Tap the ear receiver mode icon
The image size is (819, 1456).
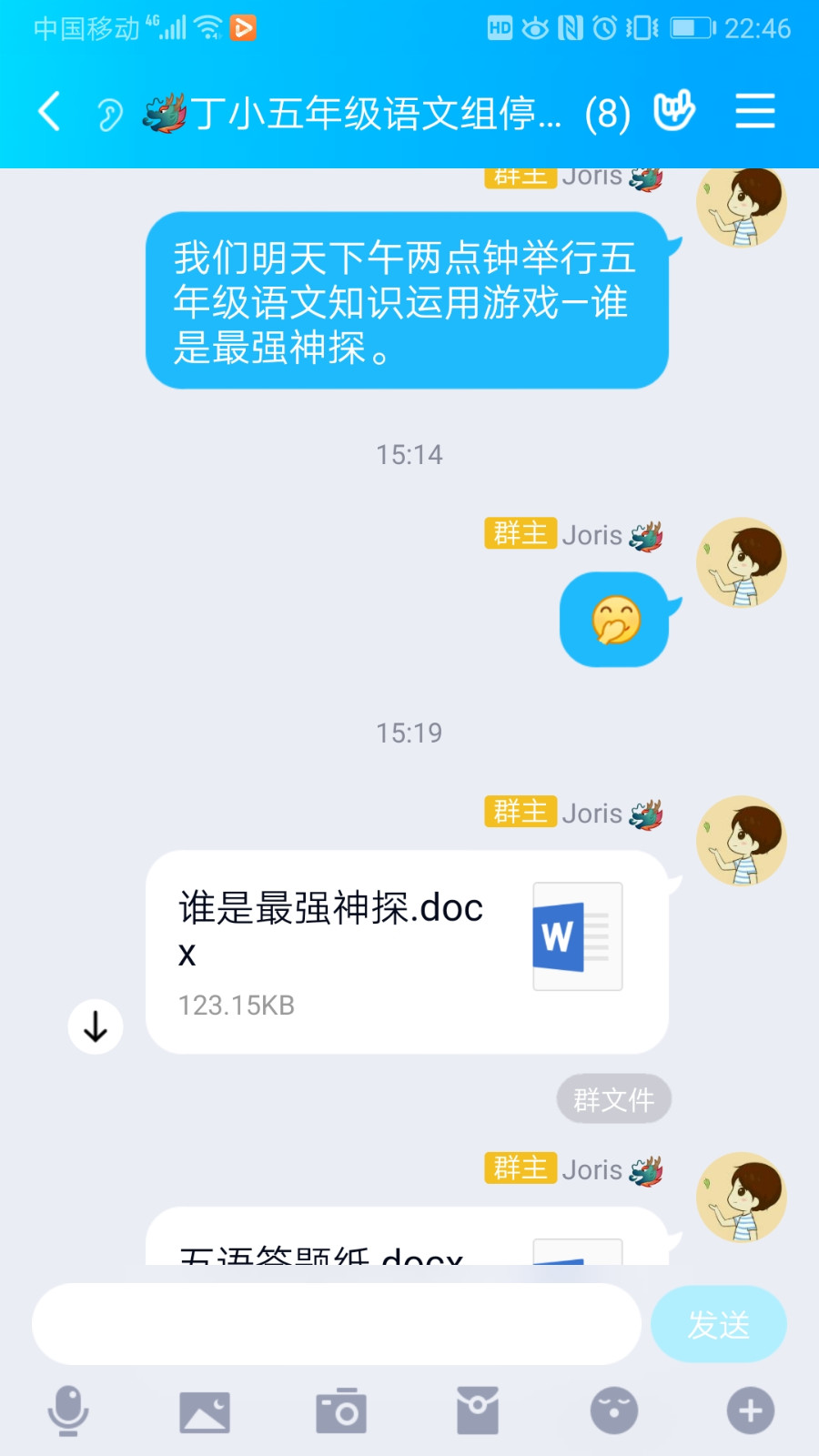click(109, 115)
